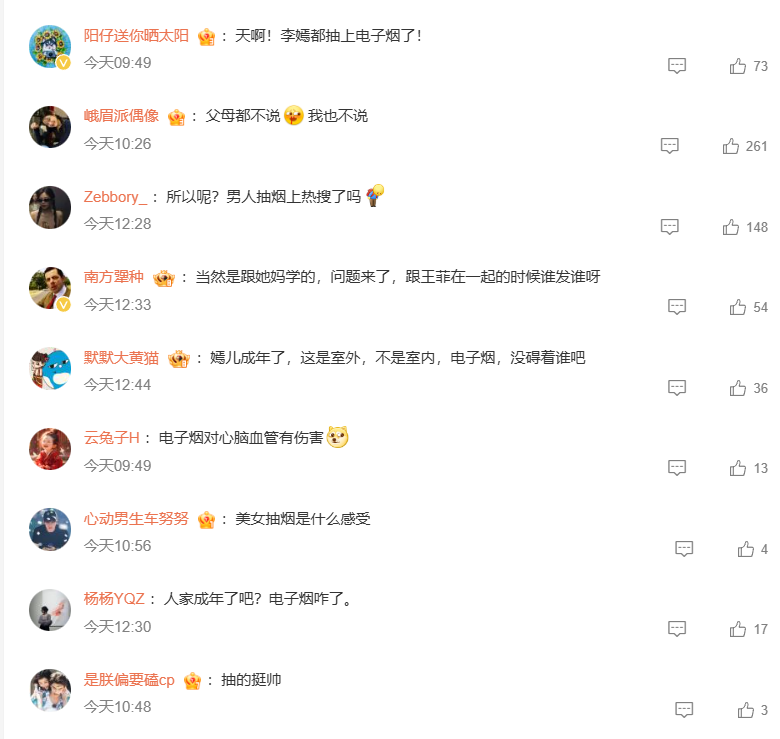Like 南方覃种's comment

(x=738, y=307)
